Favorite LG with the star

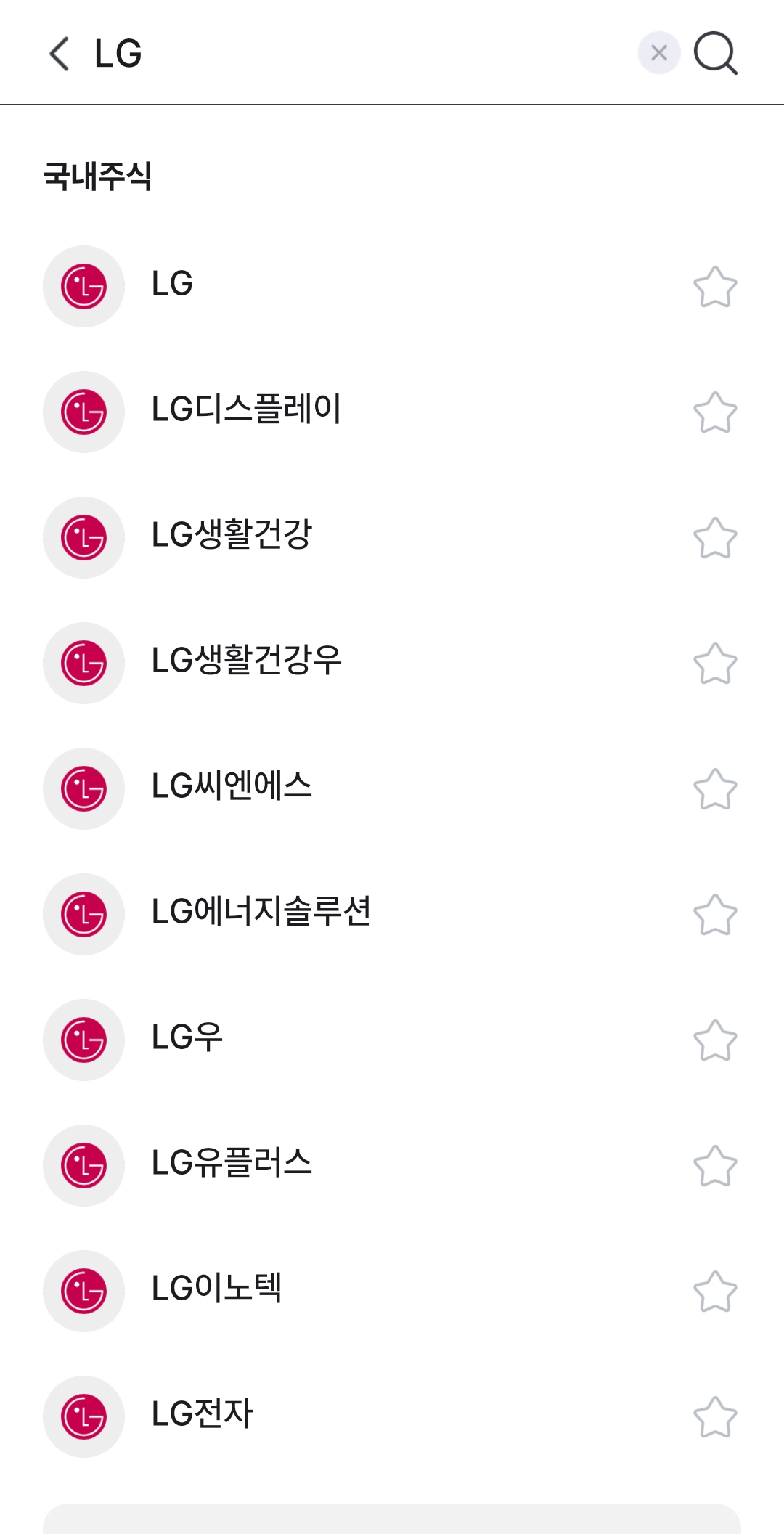[x=715, y=286]
